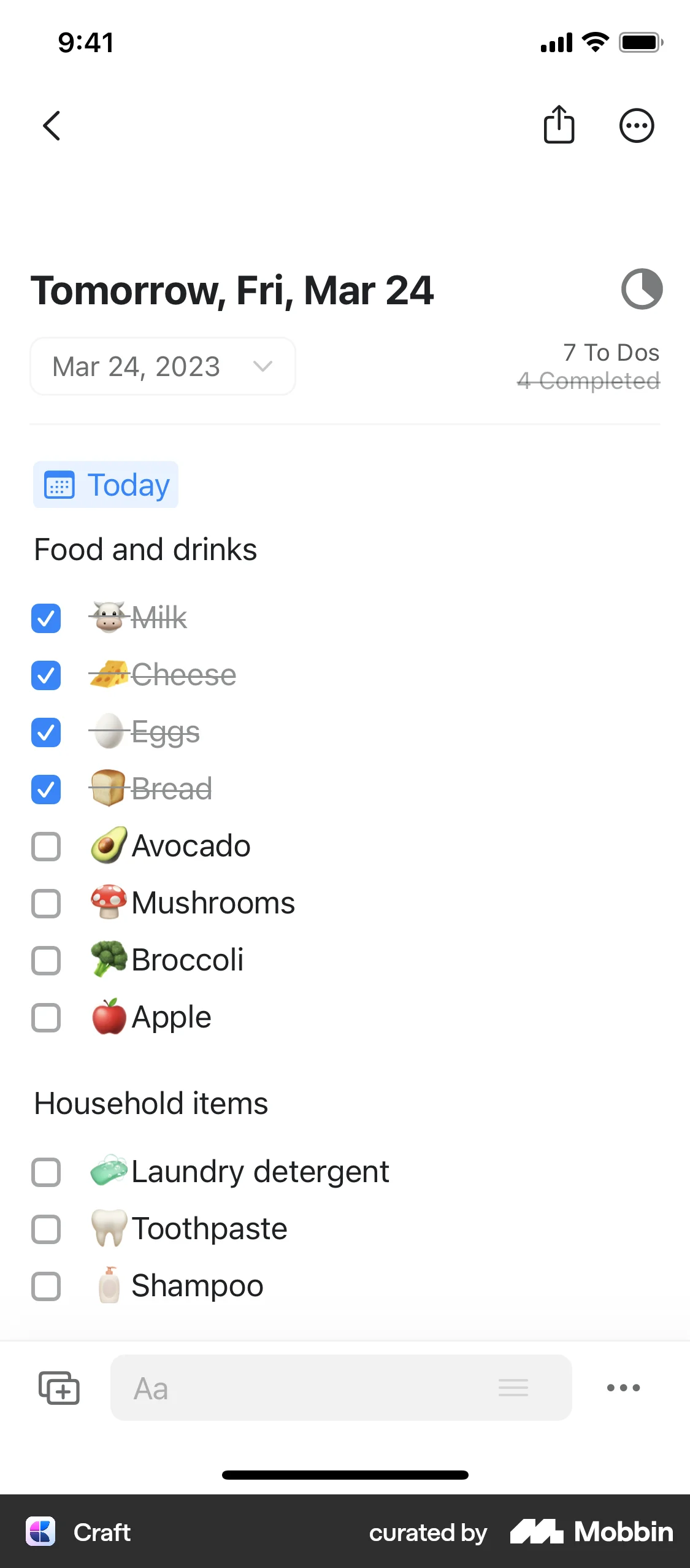
Task: Go back using the back arrow
Action: click(x=52, y=125)
